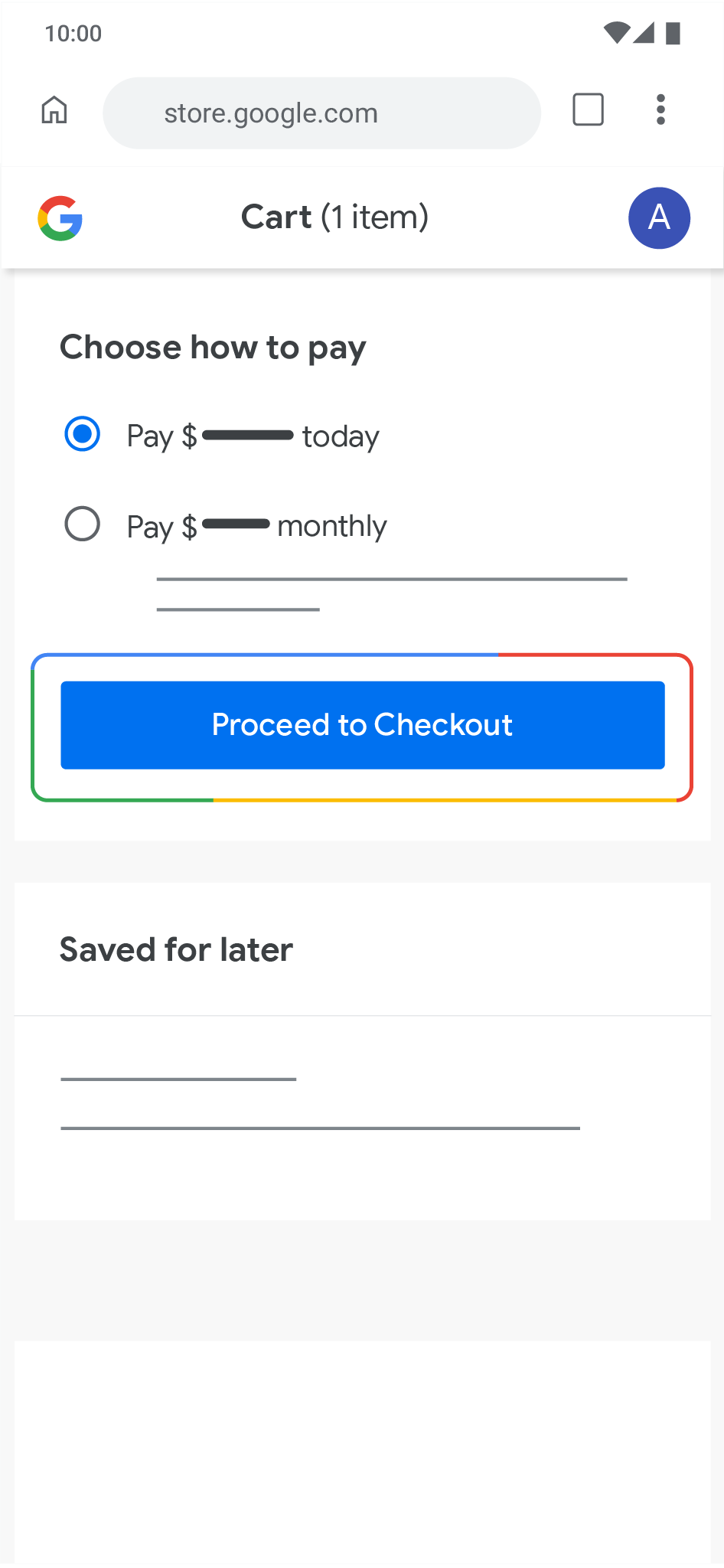Proceed to Checkout
This screenshot has height=1568, width=724.
tap(363, 725)
